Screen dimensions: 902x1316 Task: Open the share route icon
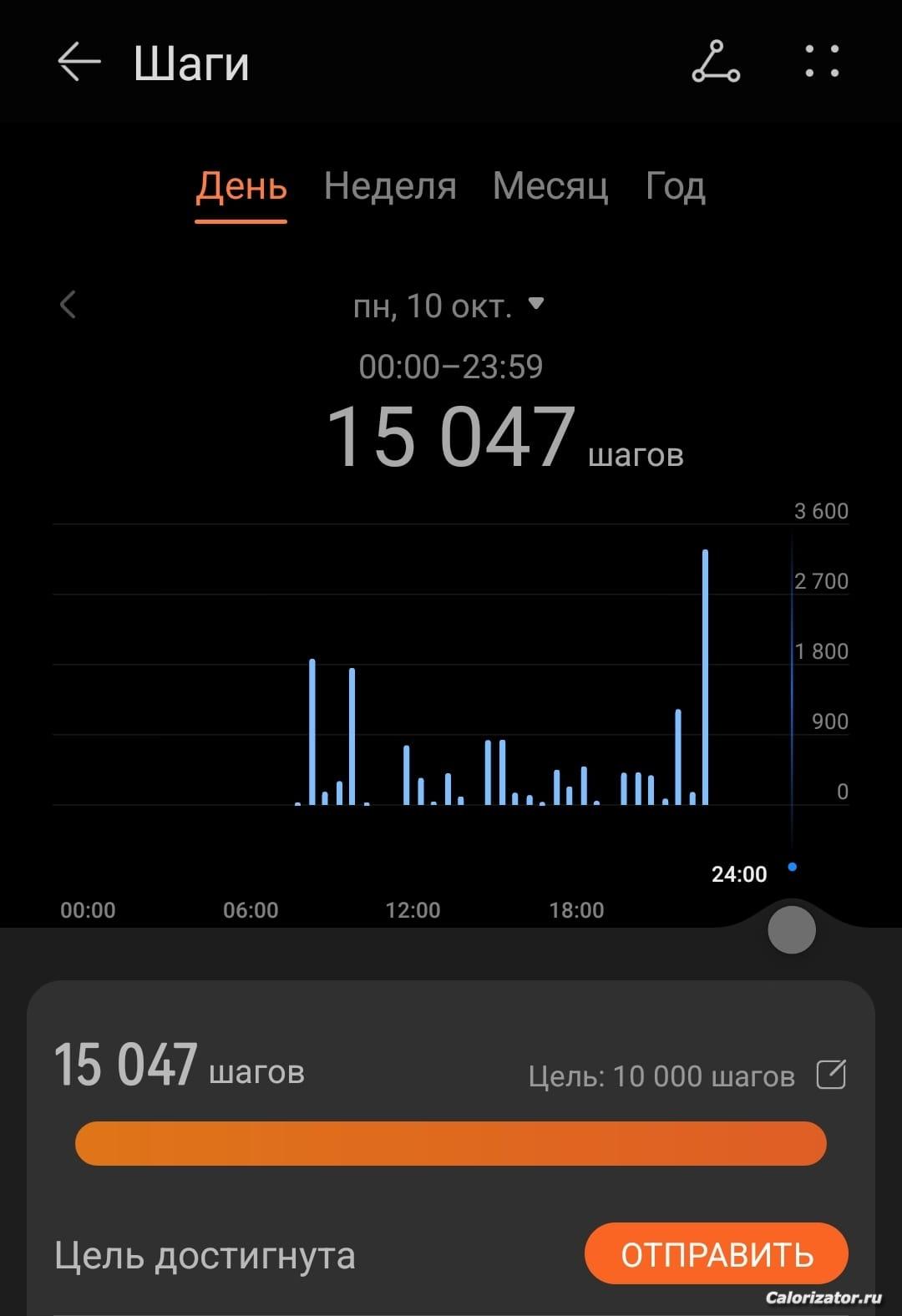(x=716, y=63)
